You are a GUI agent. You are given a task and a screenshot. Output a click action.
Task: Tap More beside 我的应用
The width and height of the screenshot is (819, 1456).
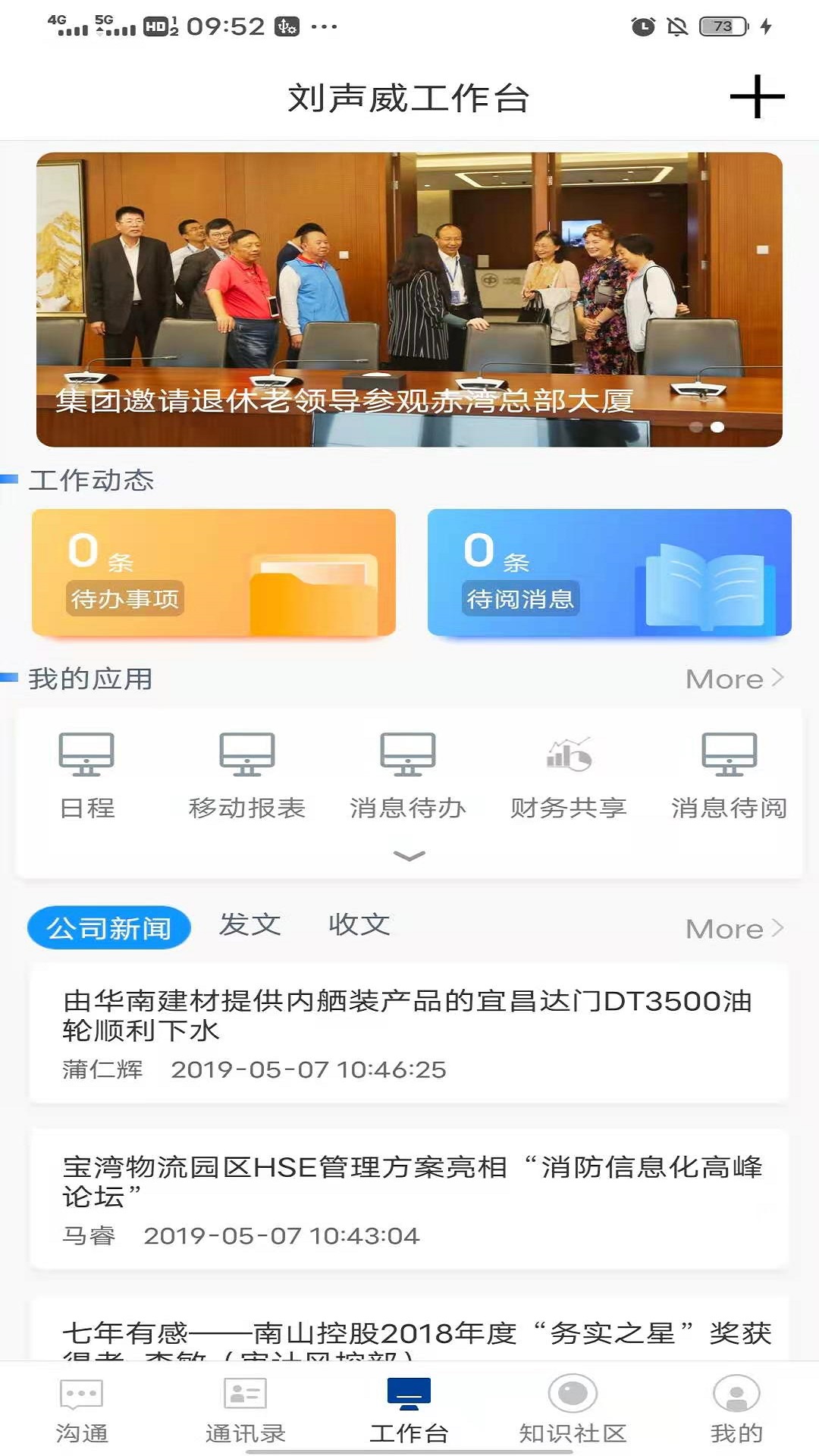[x=733, y=679]
